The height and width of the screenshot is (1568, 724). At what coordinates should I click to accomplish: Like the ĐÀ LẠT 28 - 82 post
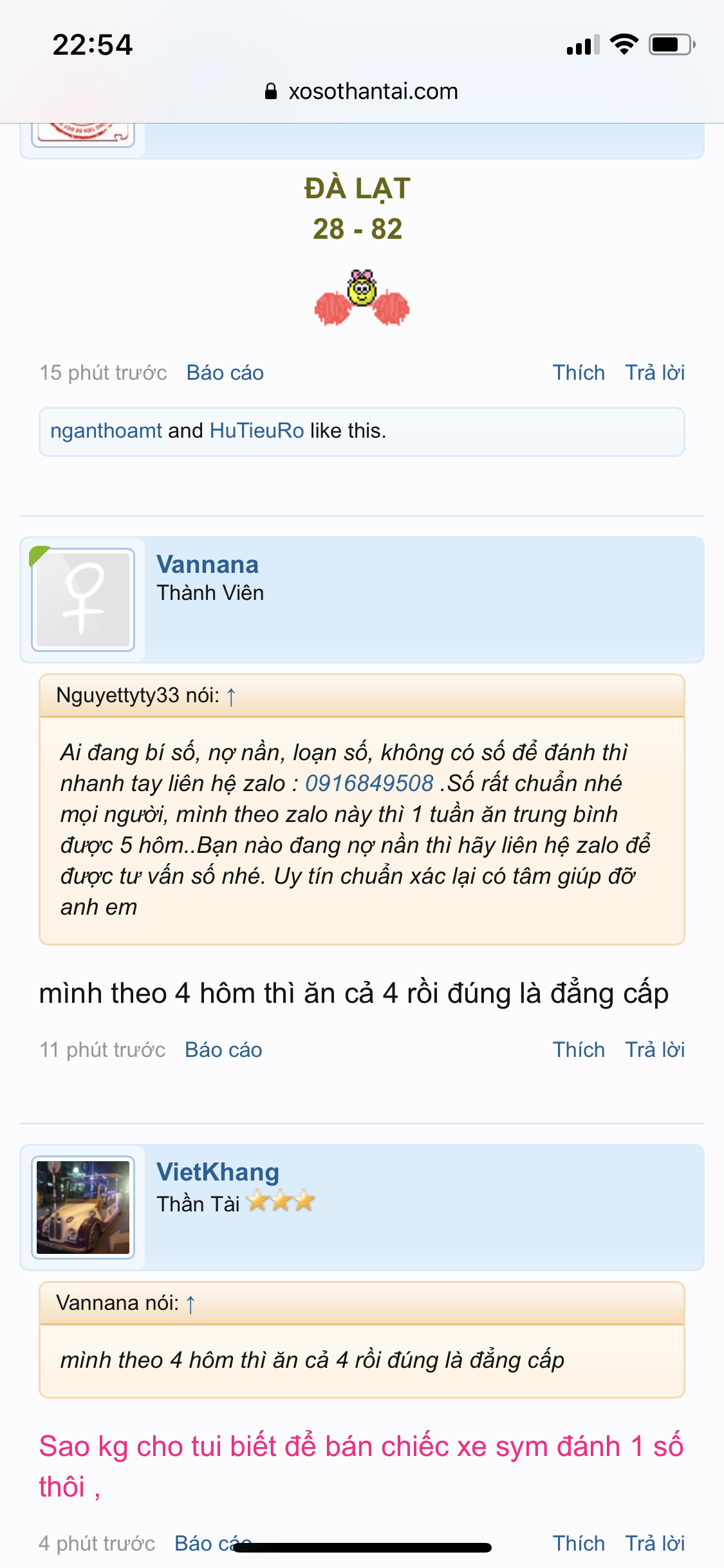pyautogui.click(x=579, y=373)
